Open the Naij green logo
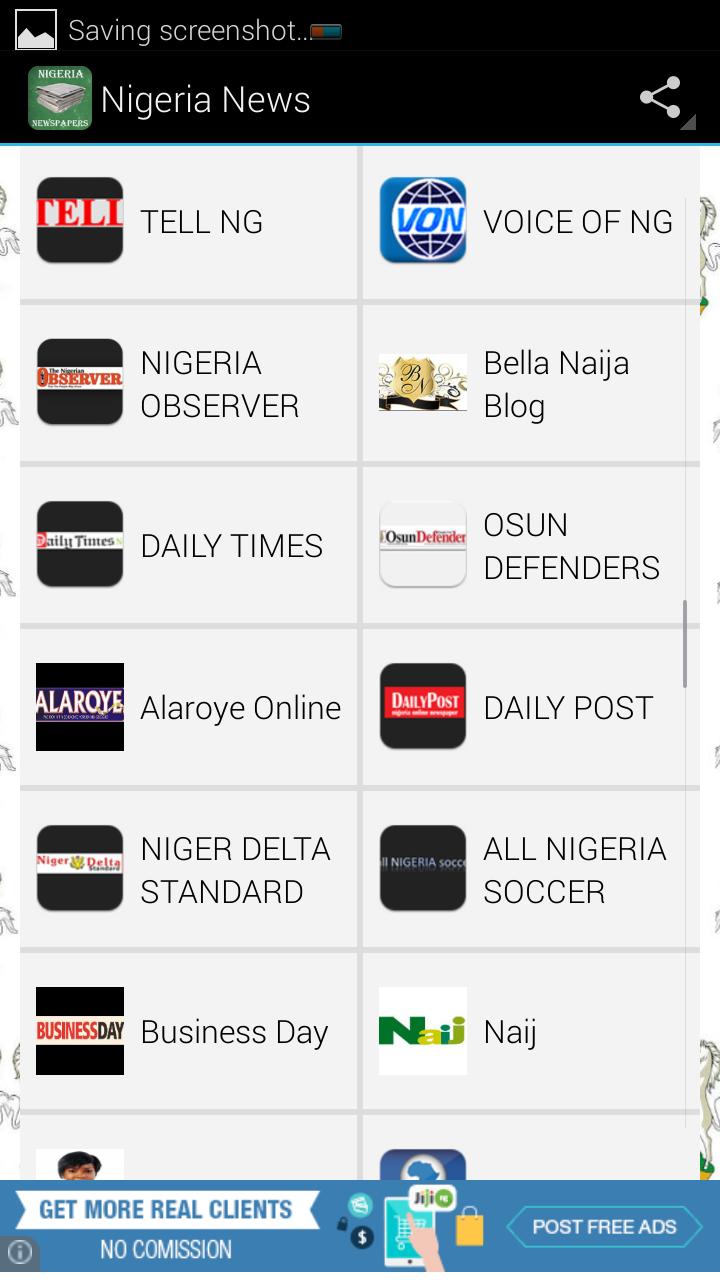Viewport: 720px width, 1280px height. click(422, 1030)
